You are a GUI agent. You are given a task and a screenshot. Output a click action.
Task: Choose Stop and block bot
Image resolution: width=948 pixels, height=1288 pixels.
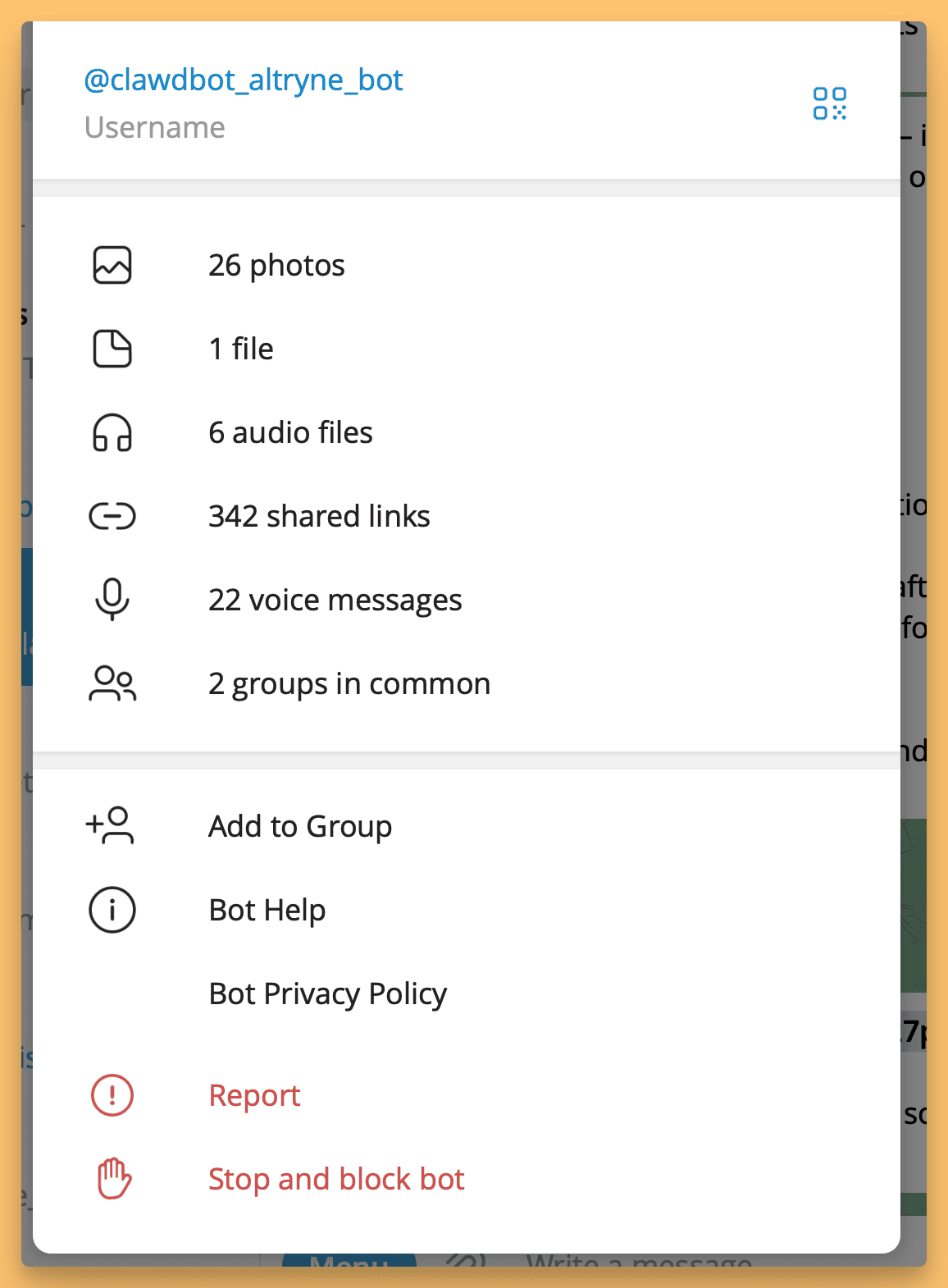click(x=336, y=1179)
